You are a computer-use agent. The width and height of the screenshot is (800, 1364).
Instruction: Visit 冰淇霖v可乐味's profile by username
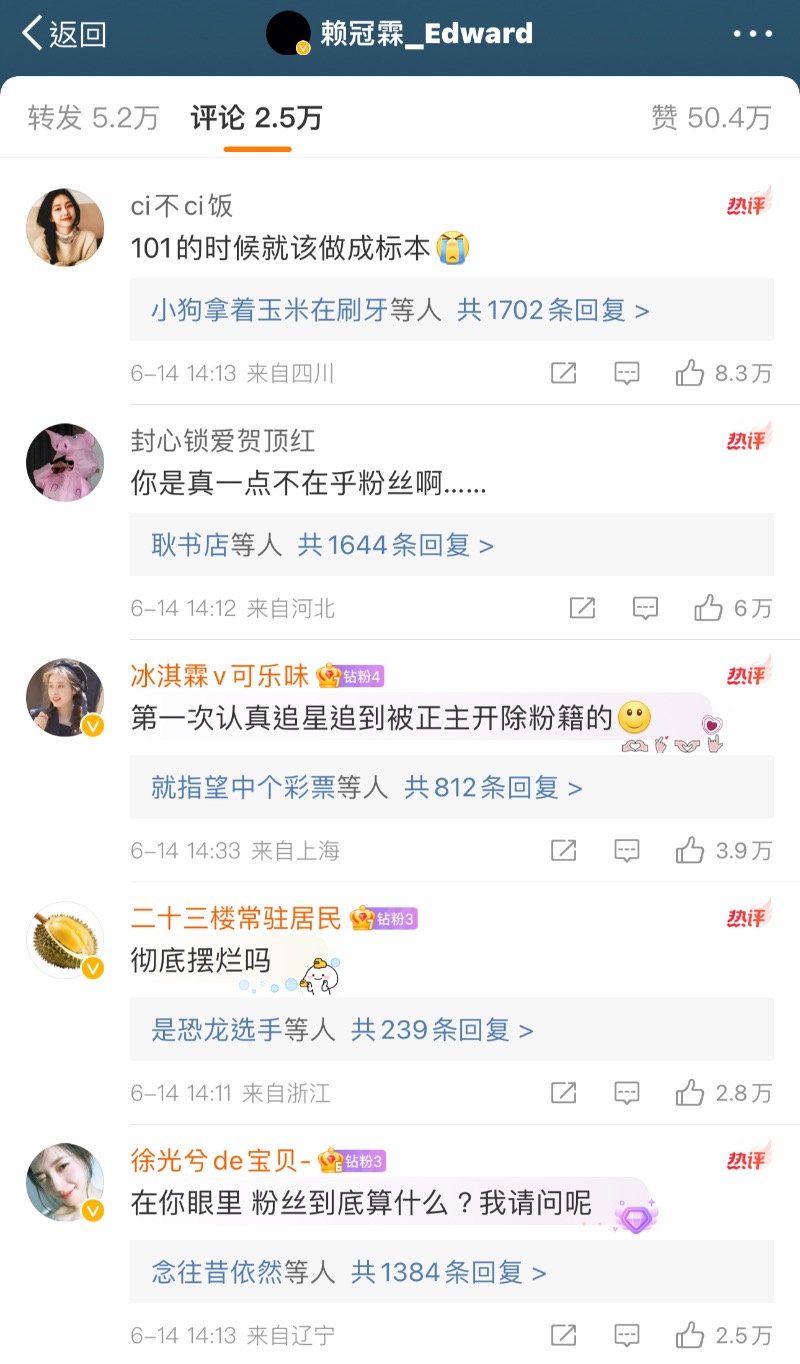click(x=220, y=676)
